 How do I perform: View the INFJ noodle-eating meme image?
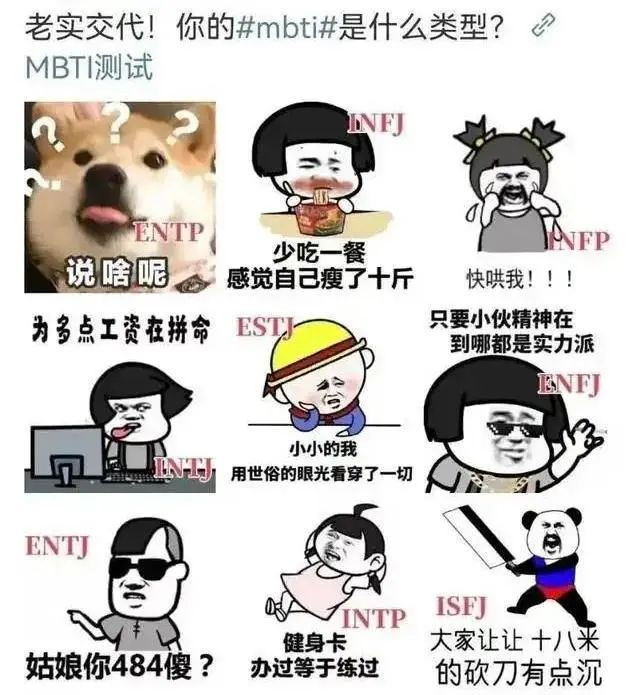click(319, 197)
